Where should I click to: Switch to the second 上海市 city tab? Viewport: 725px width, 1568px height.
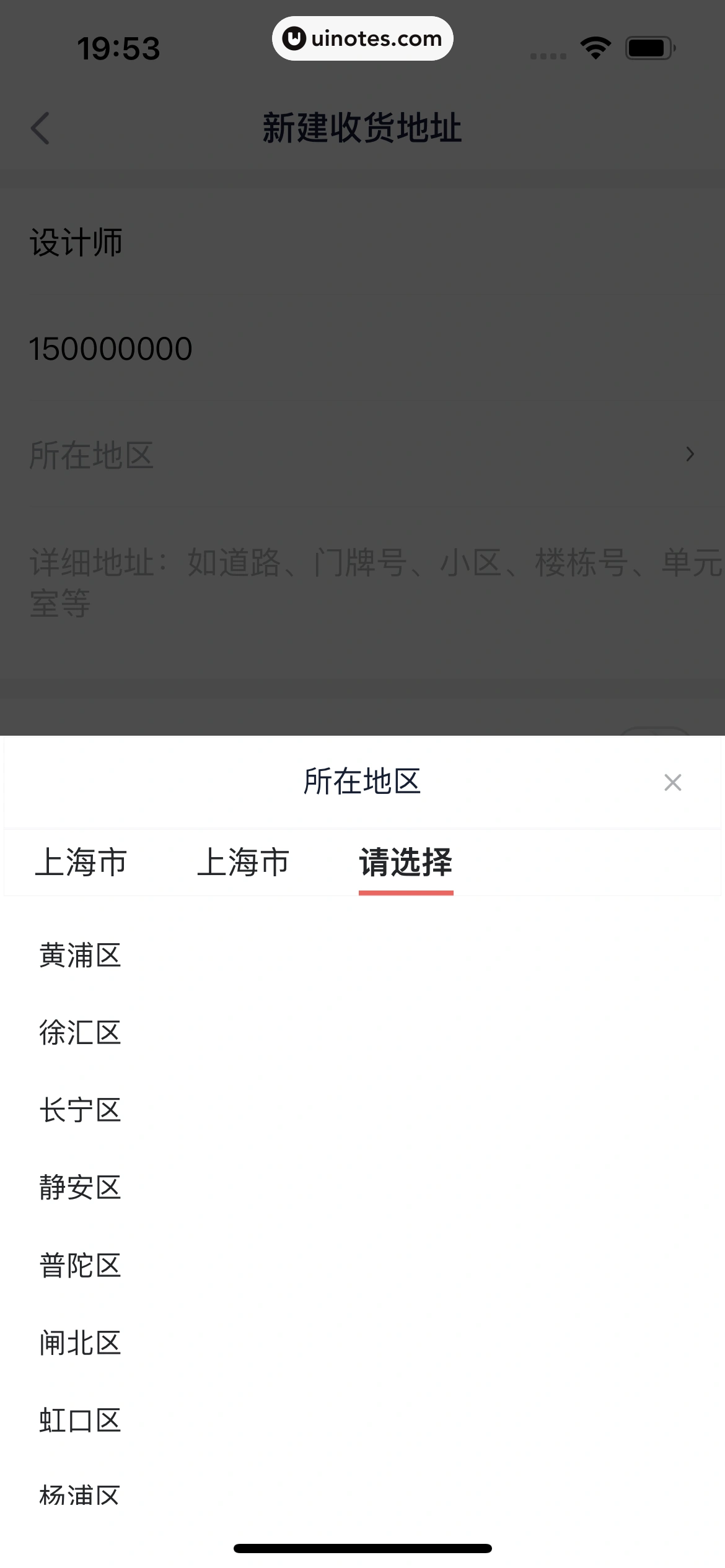243,862
